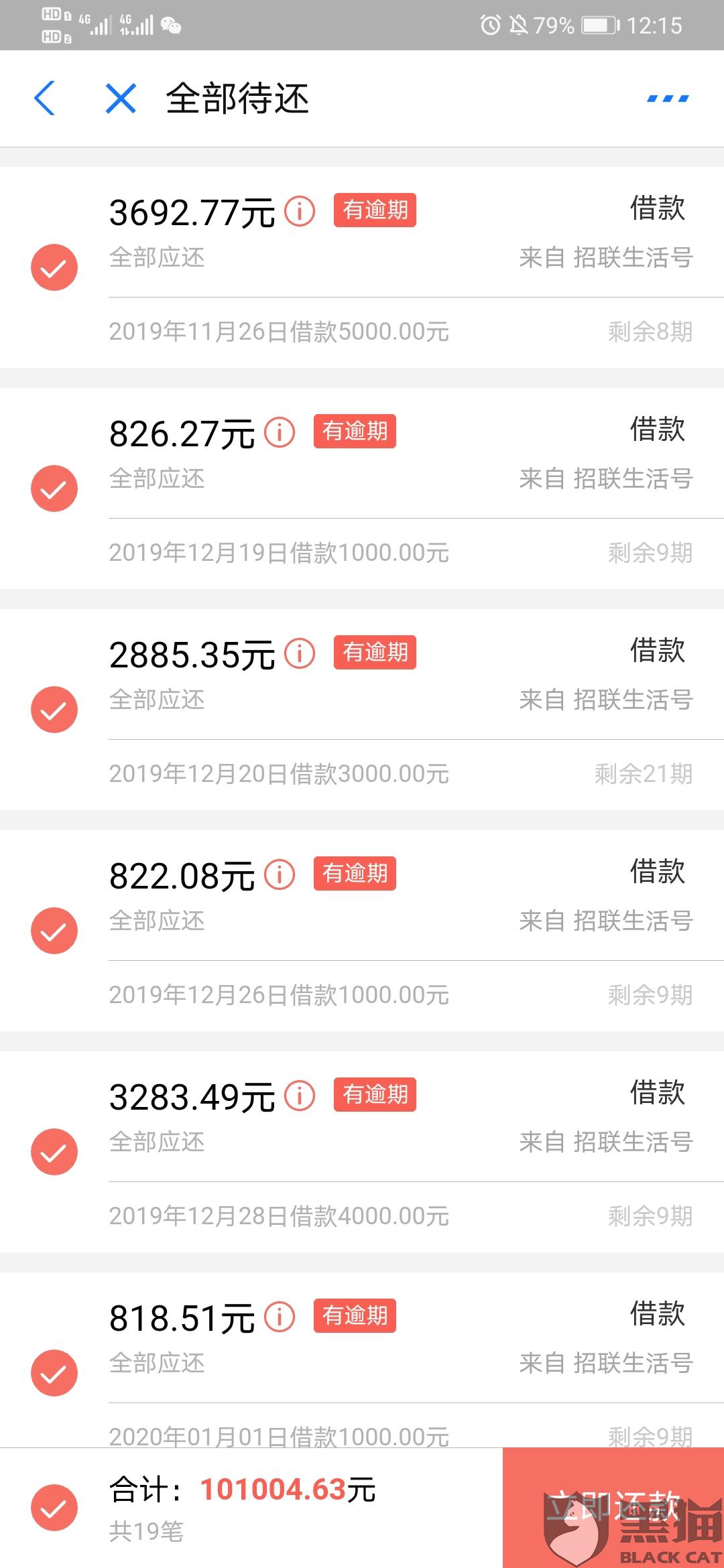Tap 剩余21期 on the 2885.35元 loan
The height and width of the screenshot is (1568, 724).
click(x=644, y=774)
